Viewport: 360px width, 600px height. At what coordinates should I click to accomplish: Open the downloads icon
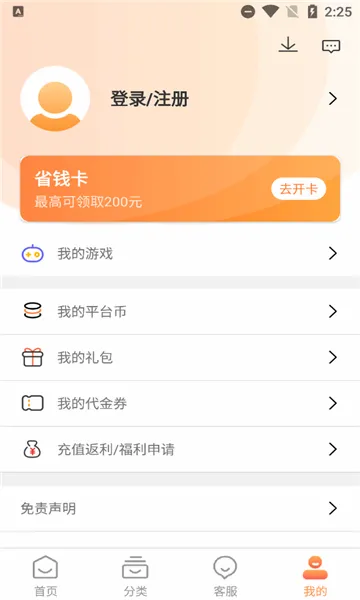pyautogui.click(x=288, y=45)
